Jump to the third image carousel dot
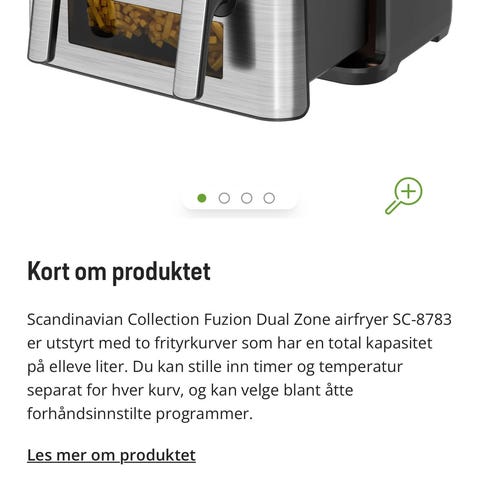Screen dimensions: 480x480 pos(247,198)
